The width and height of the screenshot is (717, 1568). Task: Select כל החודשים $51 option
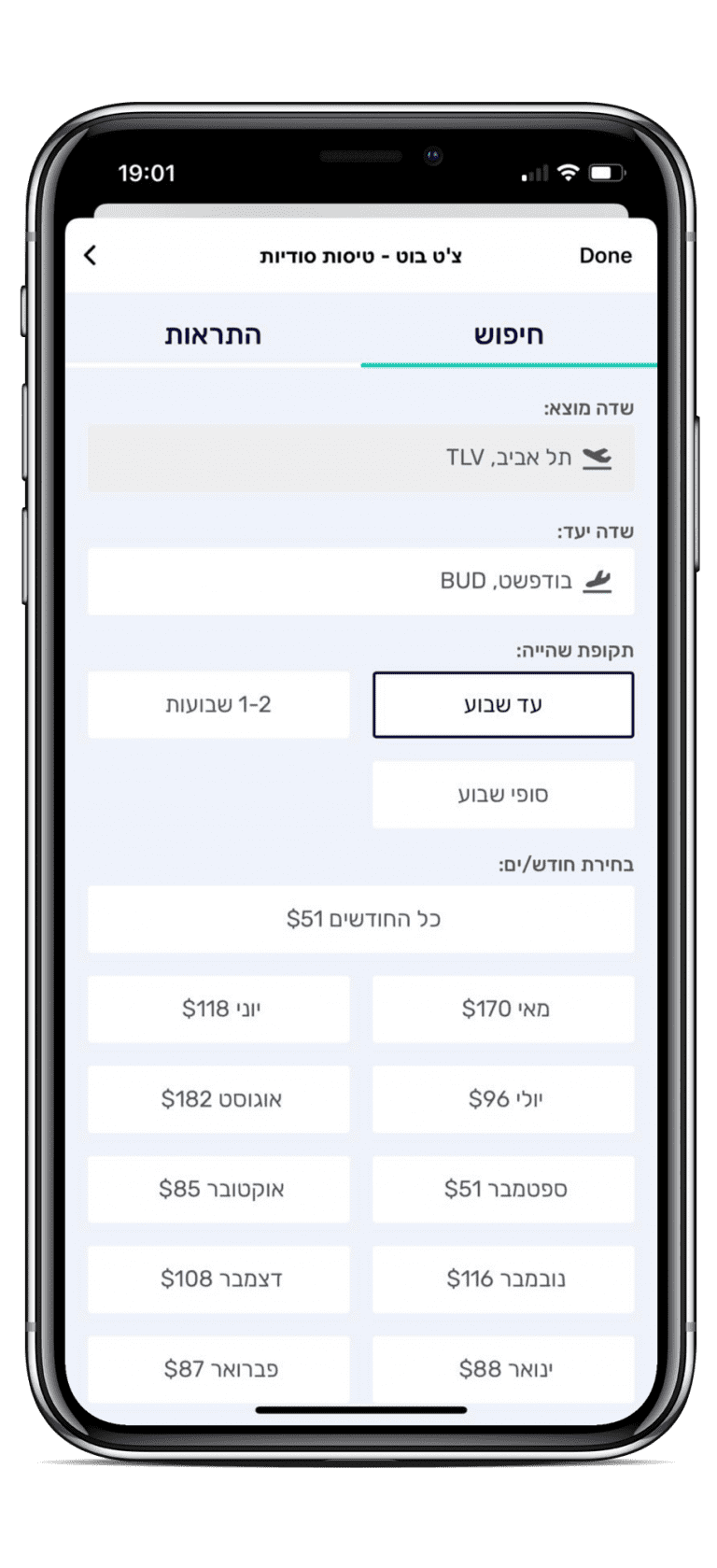click(x=360, y=919)
